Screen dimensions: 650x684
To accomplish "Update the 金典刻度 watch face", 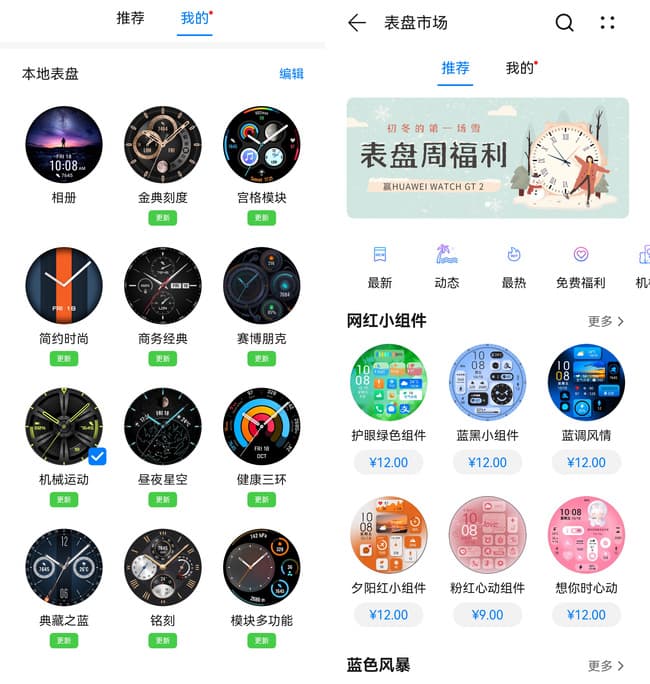I will pos(163,218).
